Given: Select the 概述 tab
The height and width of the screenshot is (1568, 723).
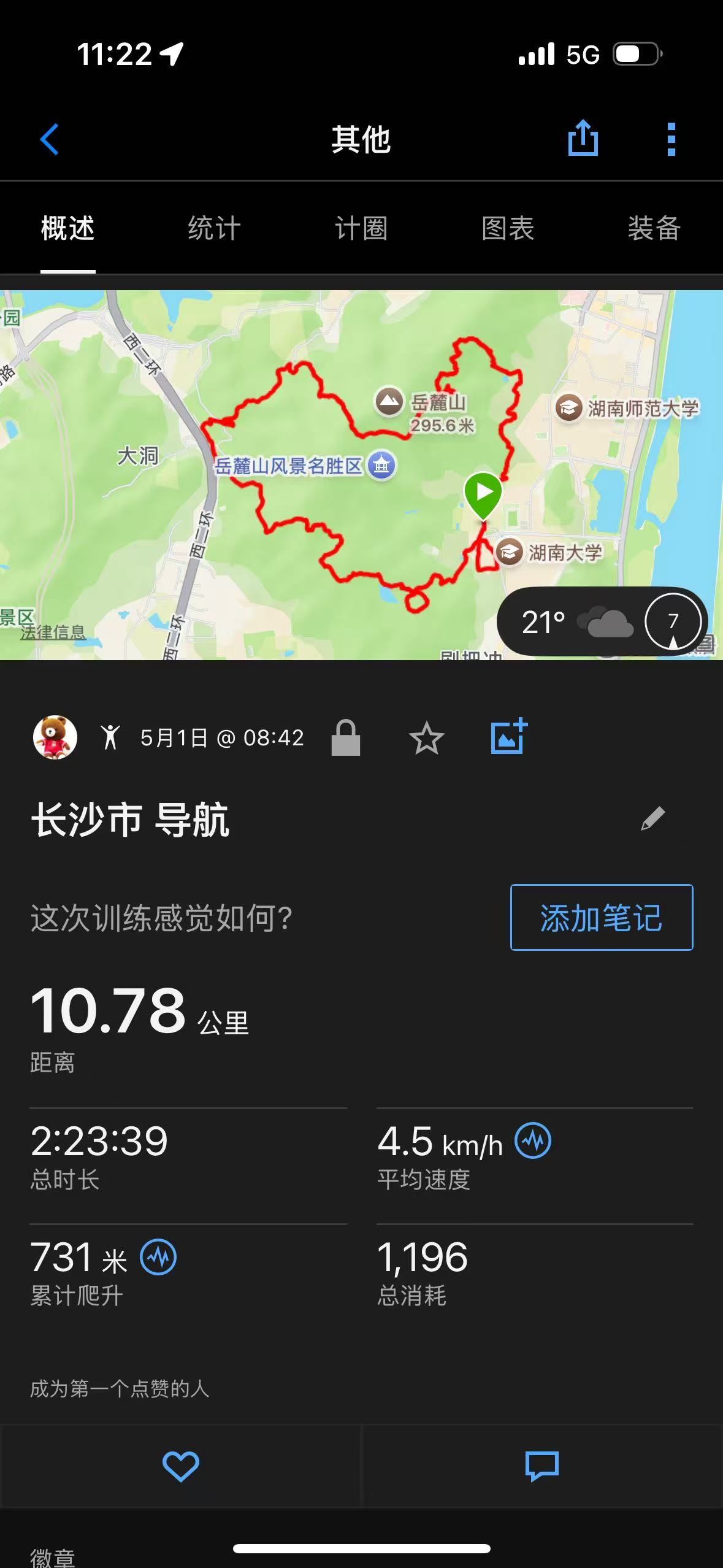Looking at the screenshot, I should (x=68, y=228).
